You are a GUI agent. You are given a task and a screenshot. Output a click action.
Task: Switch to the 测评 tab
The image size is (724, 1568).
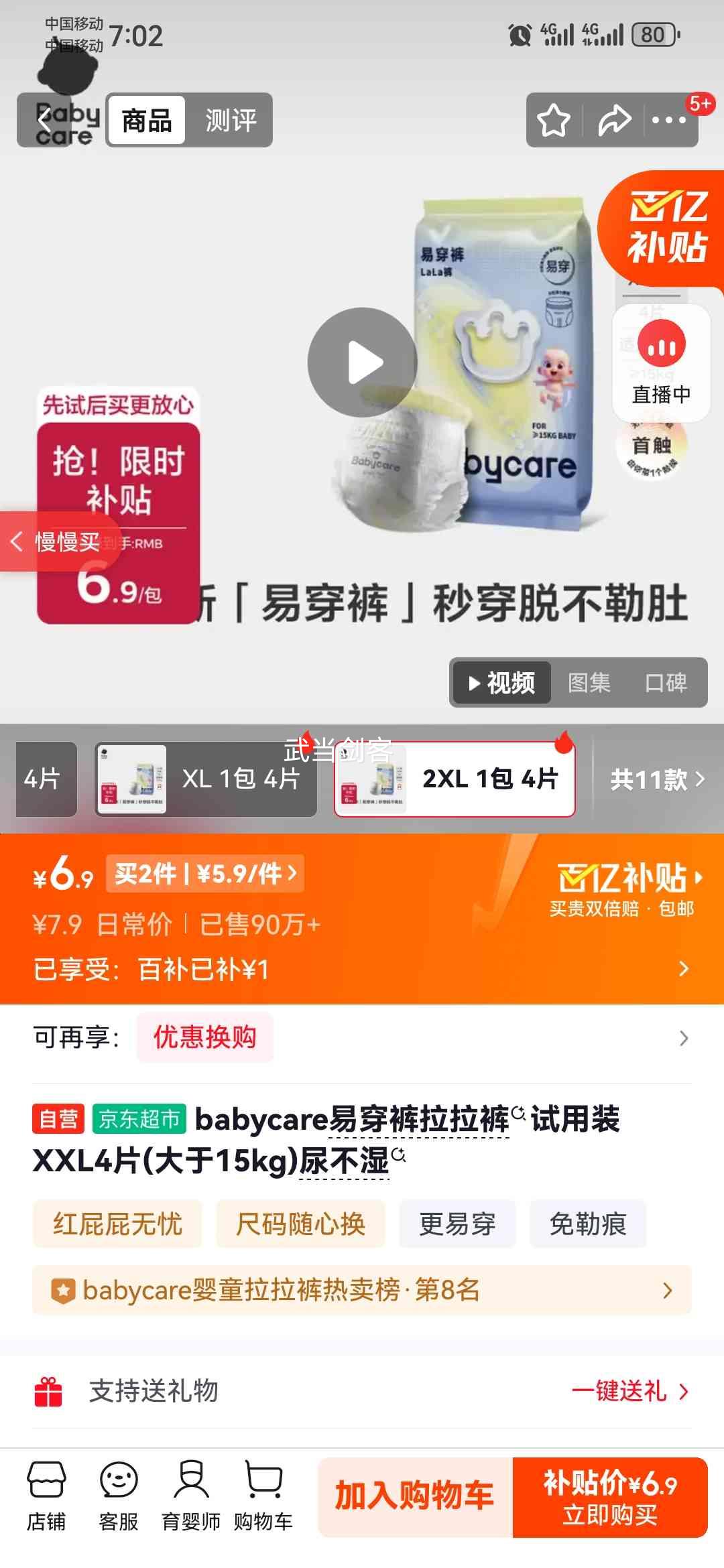[x=232, y=121]
